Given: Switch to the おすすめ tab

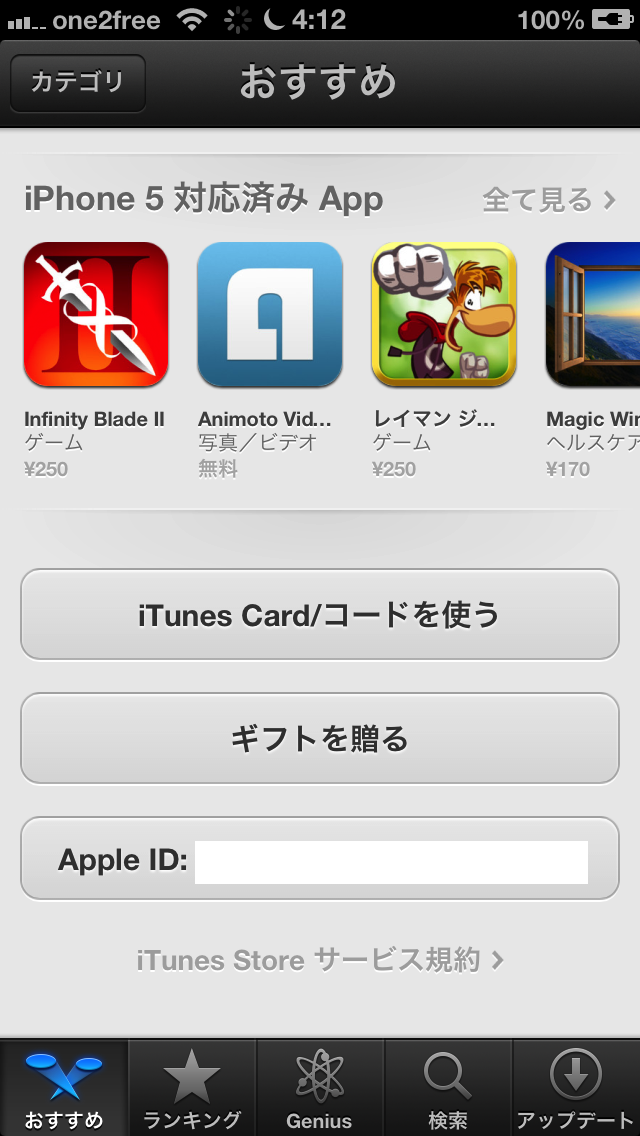Looking at the screenshot, I should (x=64, y=1088).
